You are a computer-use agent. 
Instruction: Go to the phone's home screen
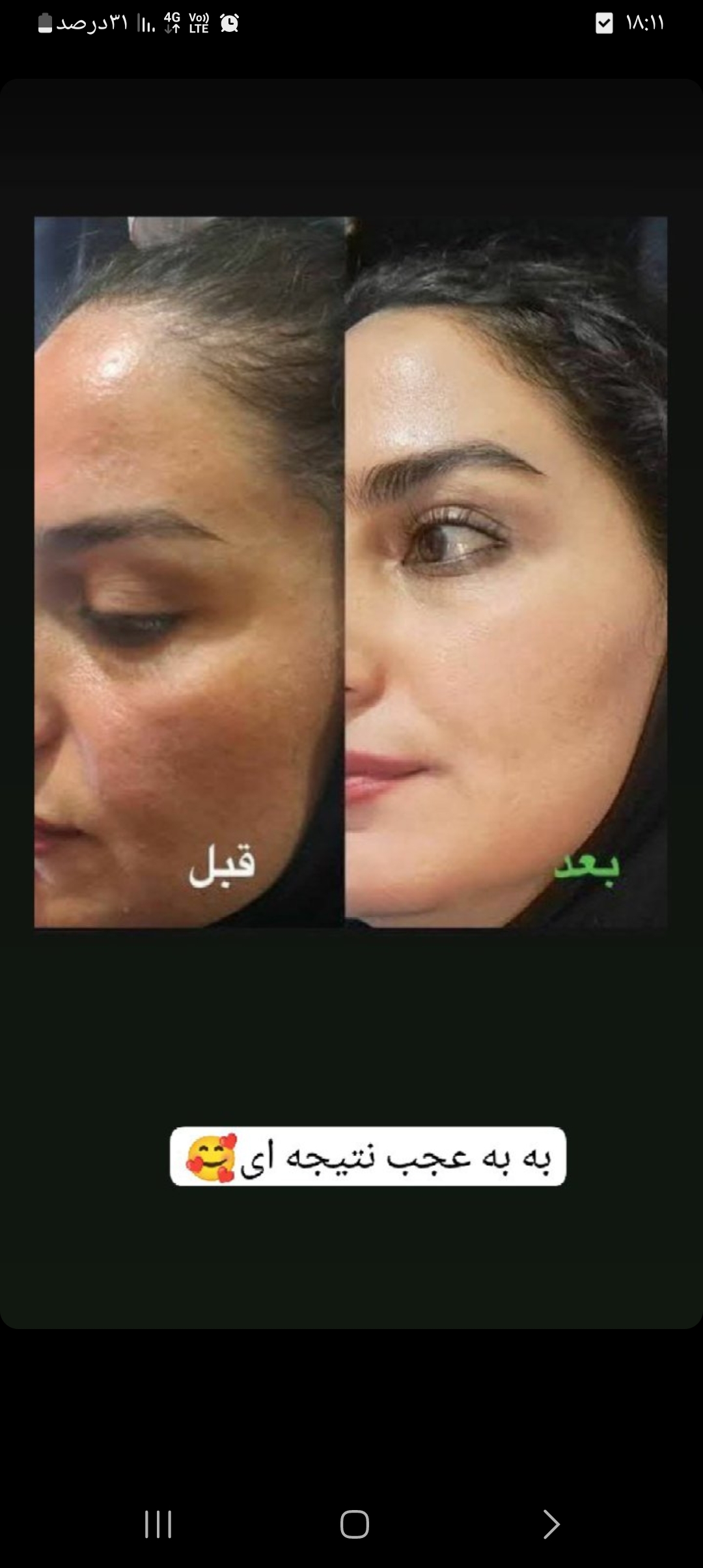354,1524
